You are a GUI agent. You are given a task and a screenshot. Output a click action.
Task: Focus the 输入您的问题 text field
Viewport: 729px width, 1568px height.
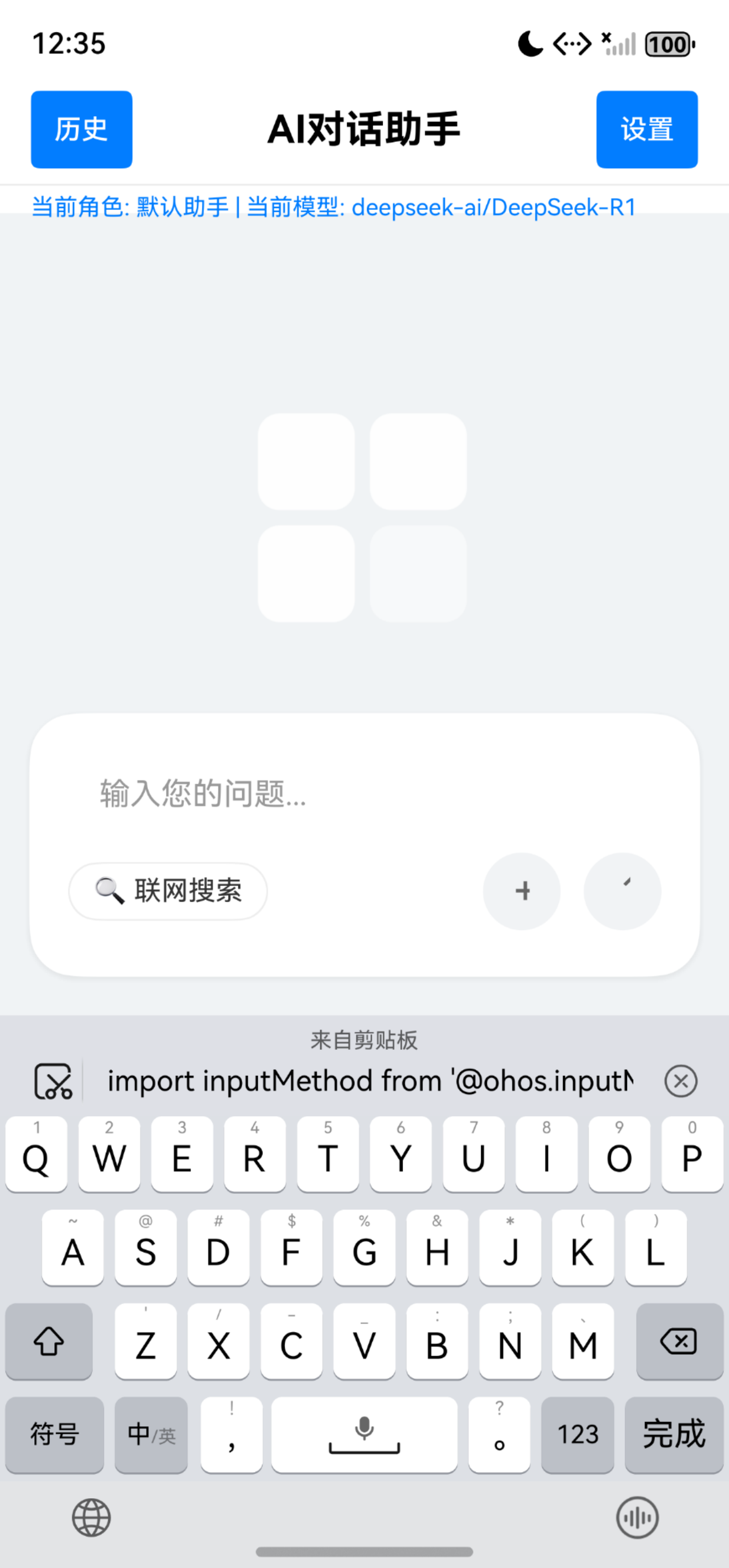pyautogui.click(x=364, y=793)
